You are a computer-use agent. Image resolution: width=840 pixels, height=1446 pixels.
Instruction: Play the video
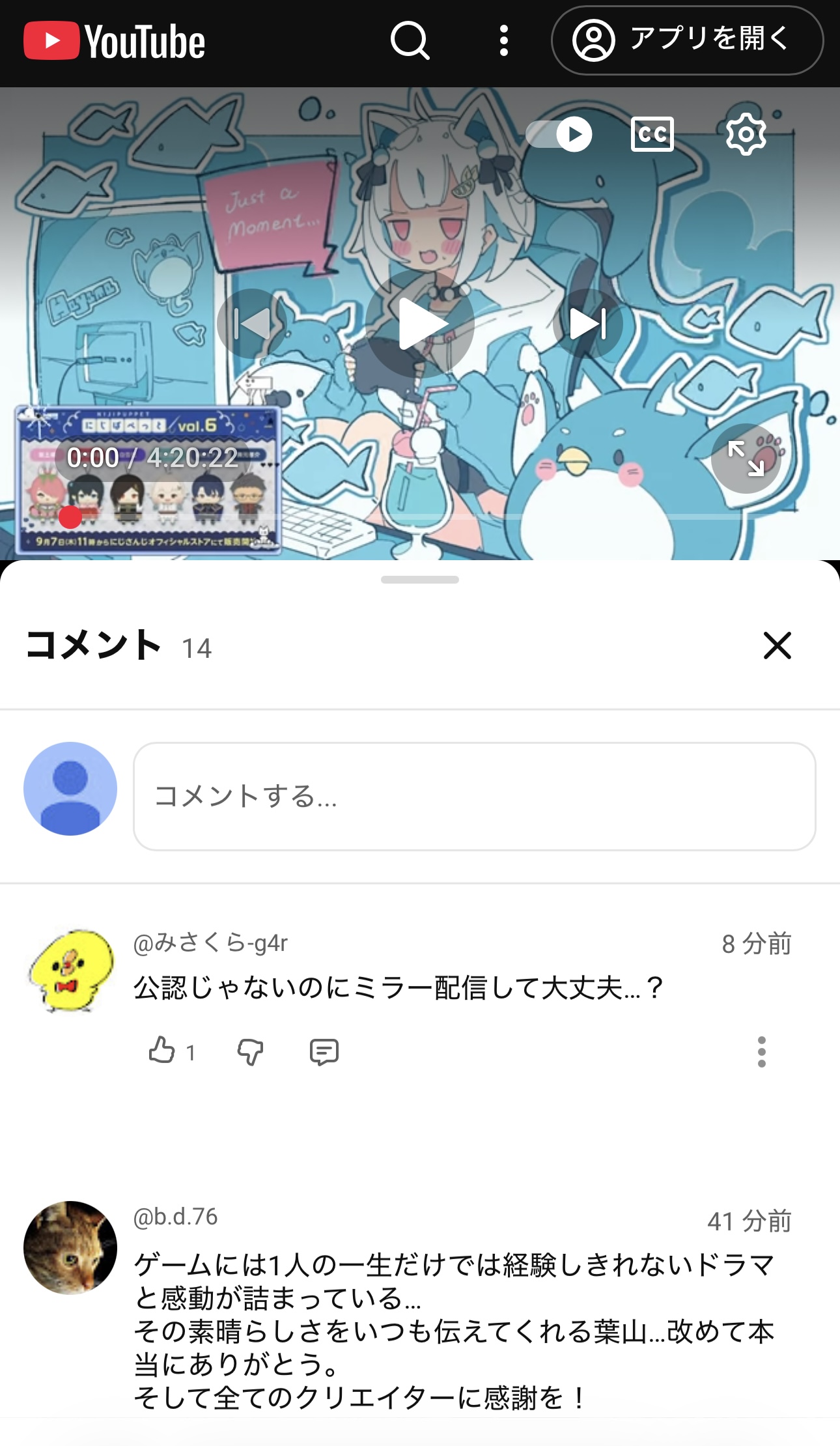click(420, 324)
